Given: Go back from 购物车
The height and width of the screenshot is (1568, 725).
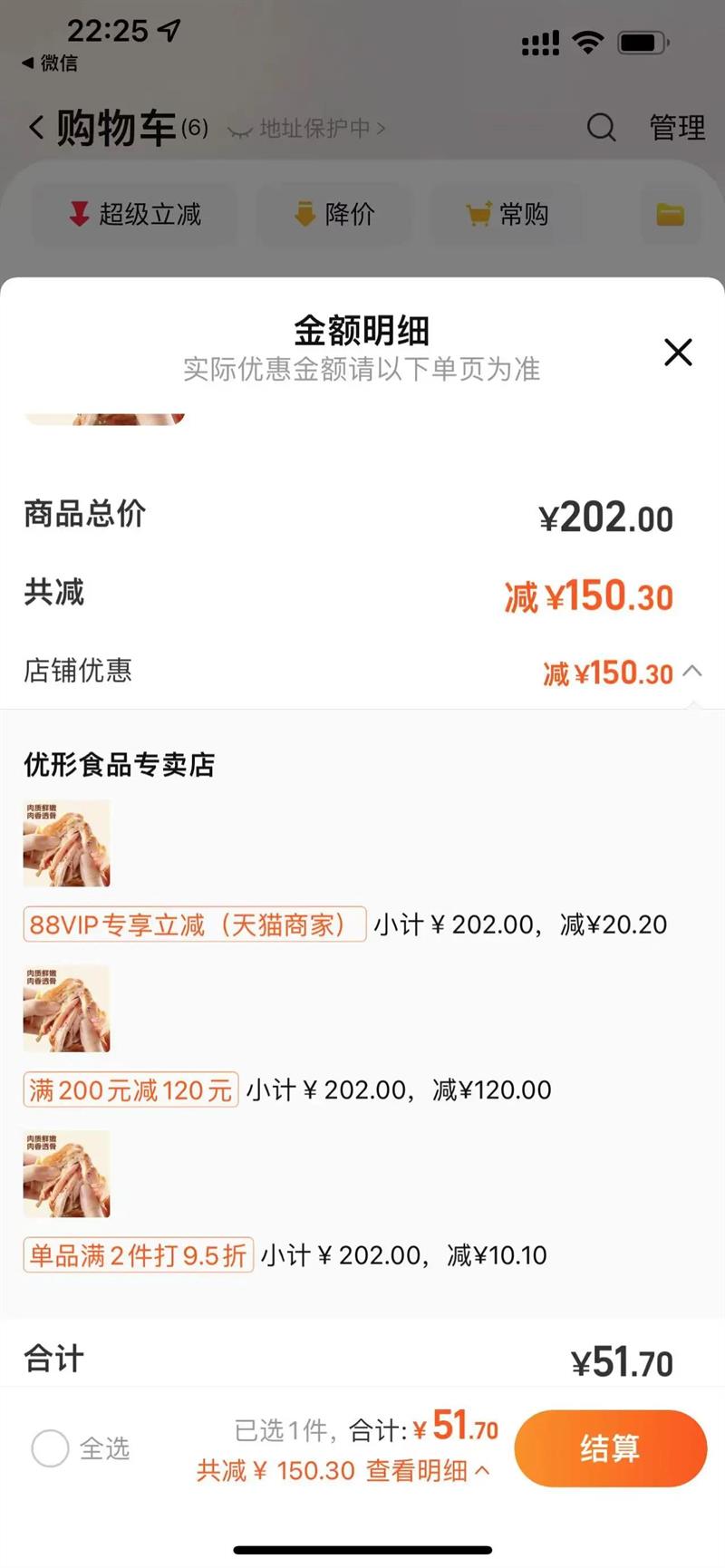Looking at the screenshot, I should click(x=36, y=128).
